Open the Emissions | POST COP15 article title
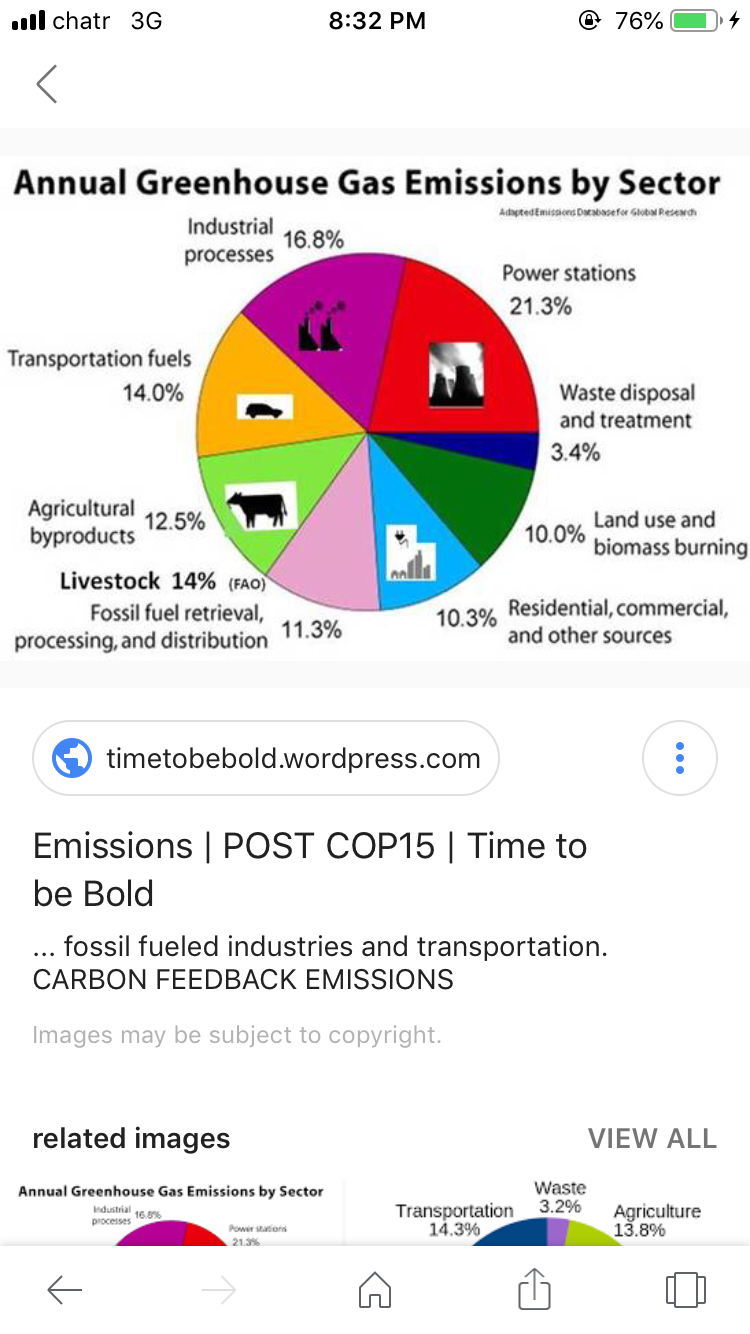750x1334 pixels. point(310,869)
